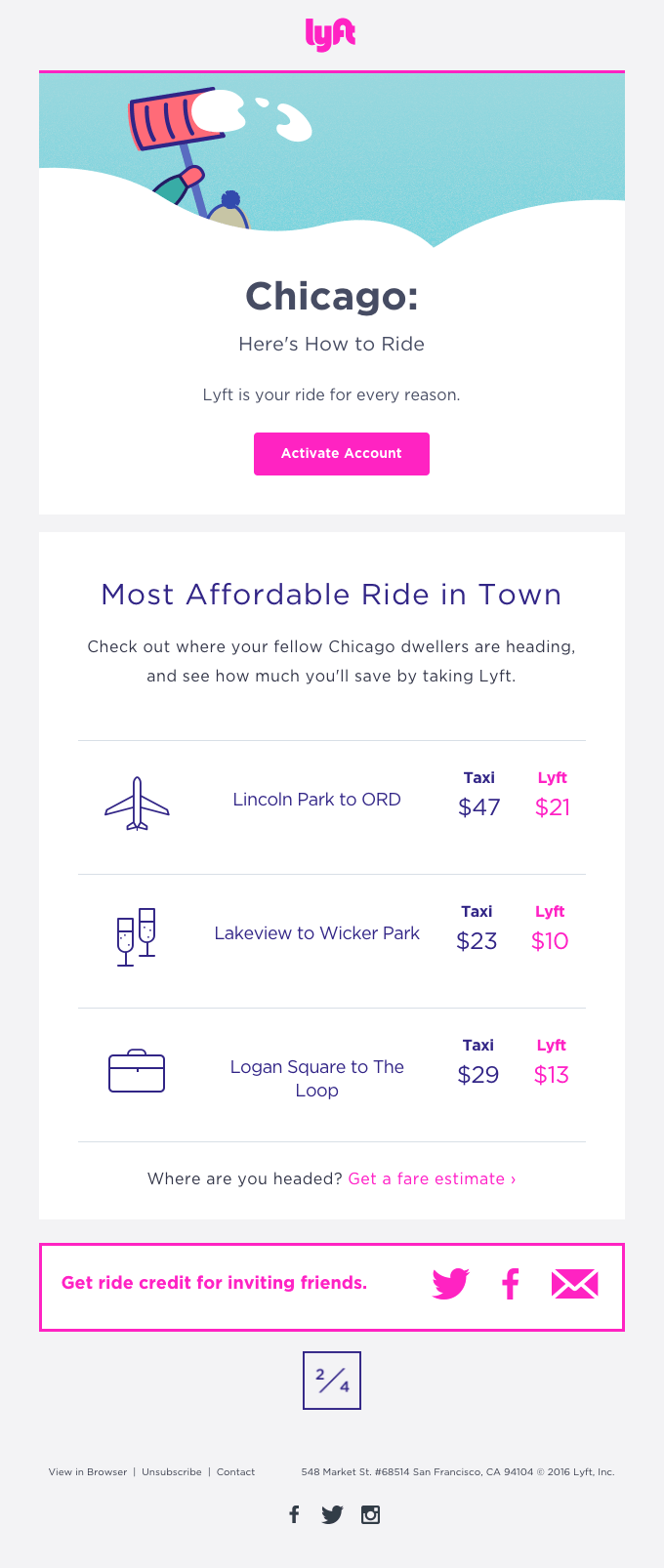Open the Contact link in the footer
This screenshot has width=664, height=1568.
(235, 1472)
